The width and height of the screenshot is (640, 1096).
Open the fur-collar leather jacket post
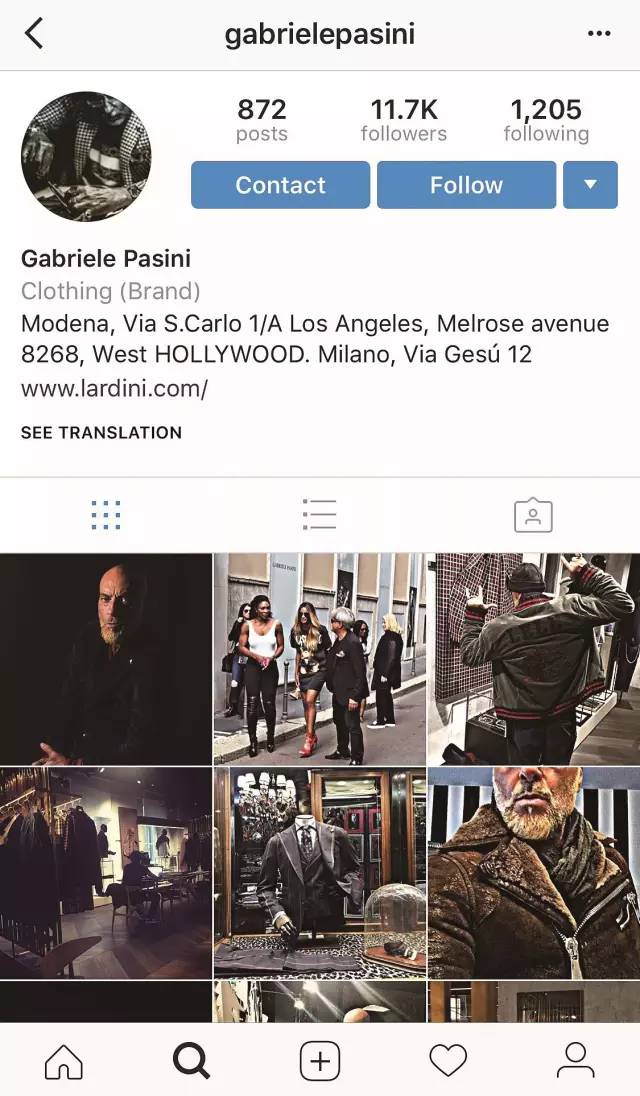pos(534,872)
